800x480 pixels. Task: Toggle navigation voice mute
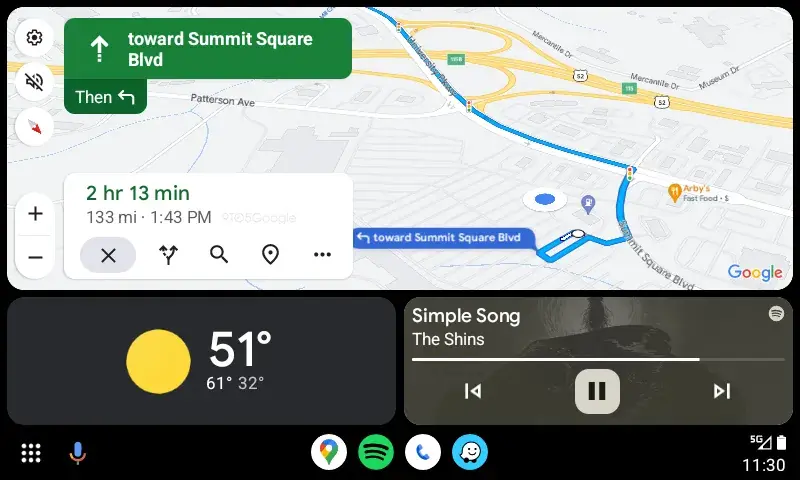tap(35, 82)
